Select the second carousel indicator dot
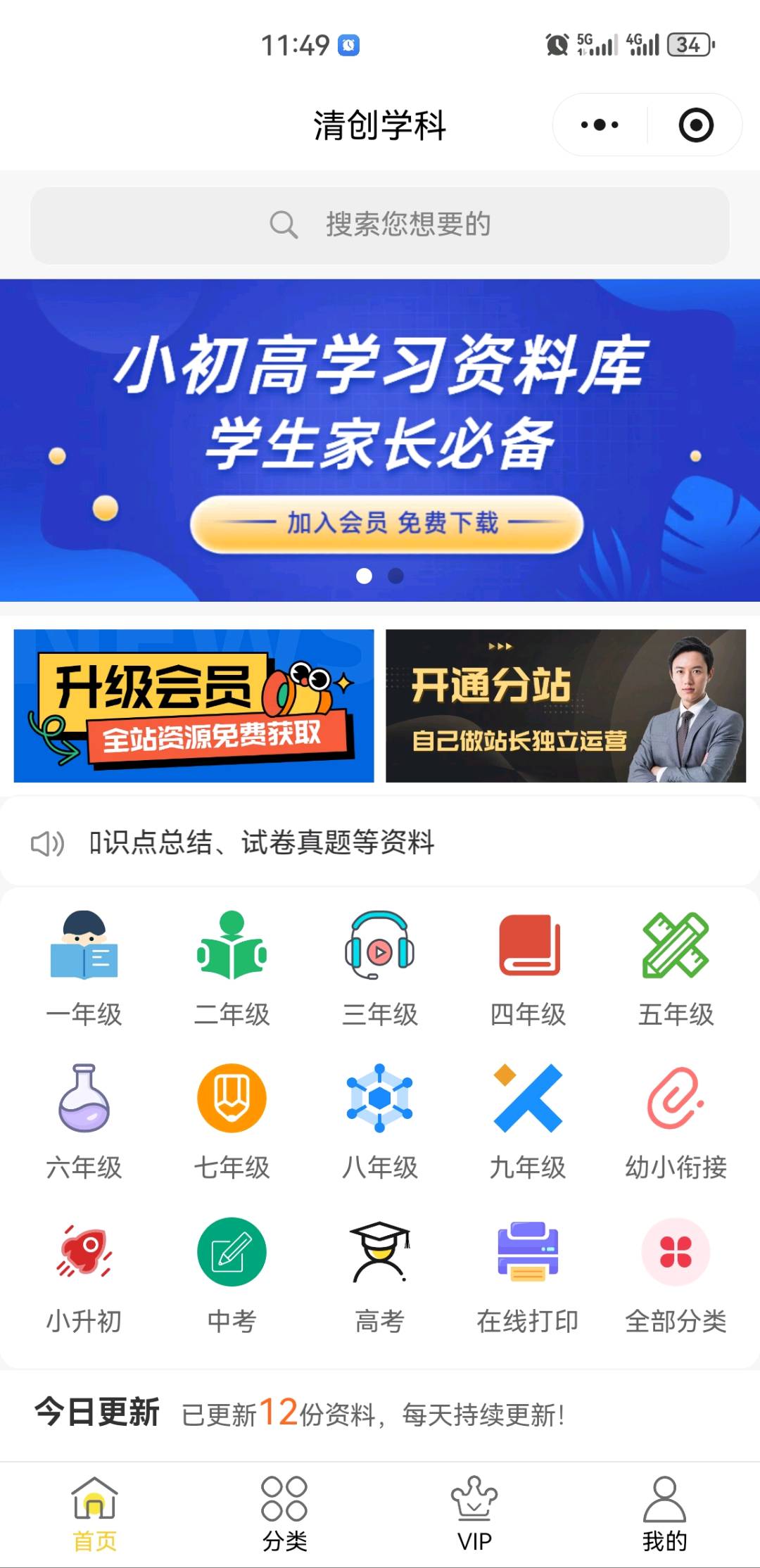 (x=394, y=577)
